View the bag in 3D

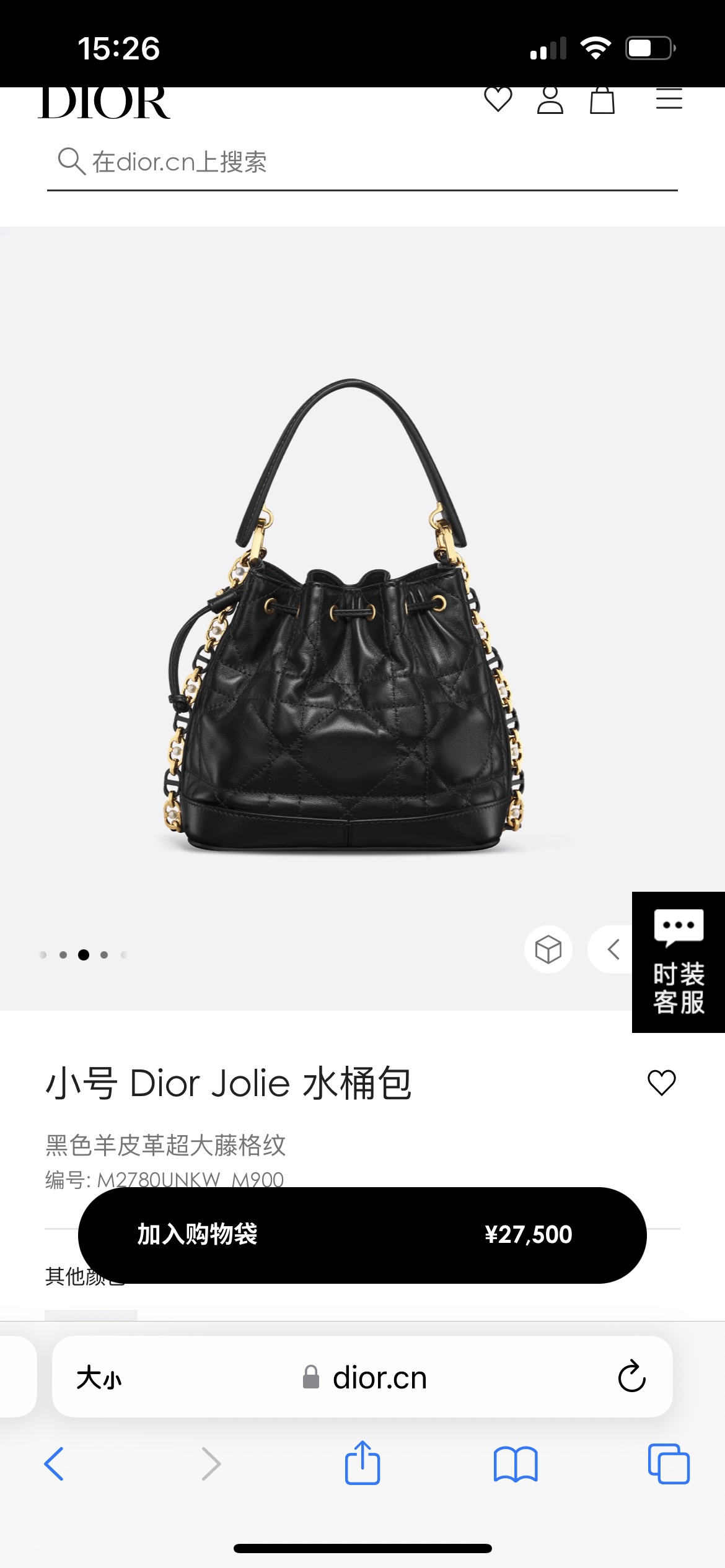pyautogui.click(x=548, y=949)
